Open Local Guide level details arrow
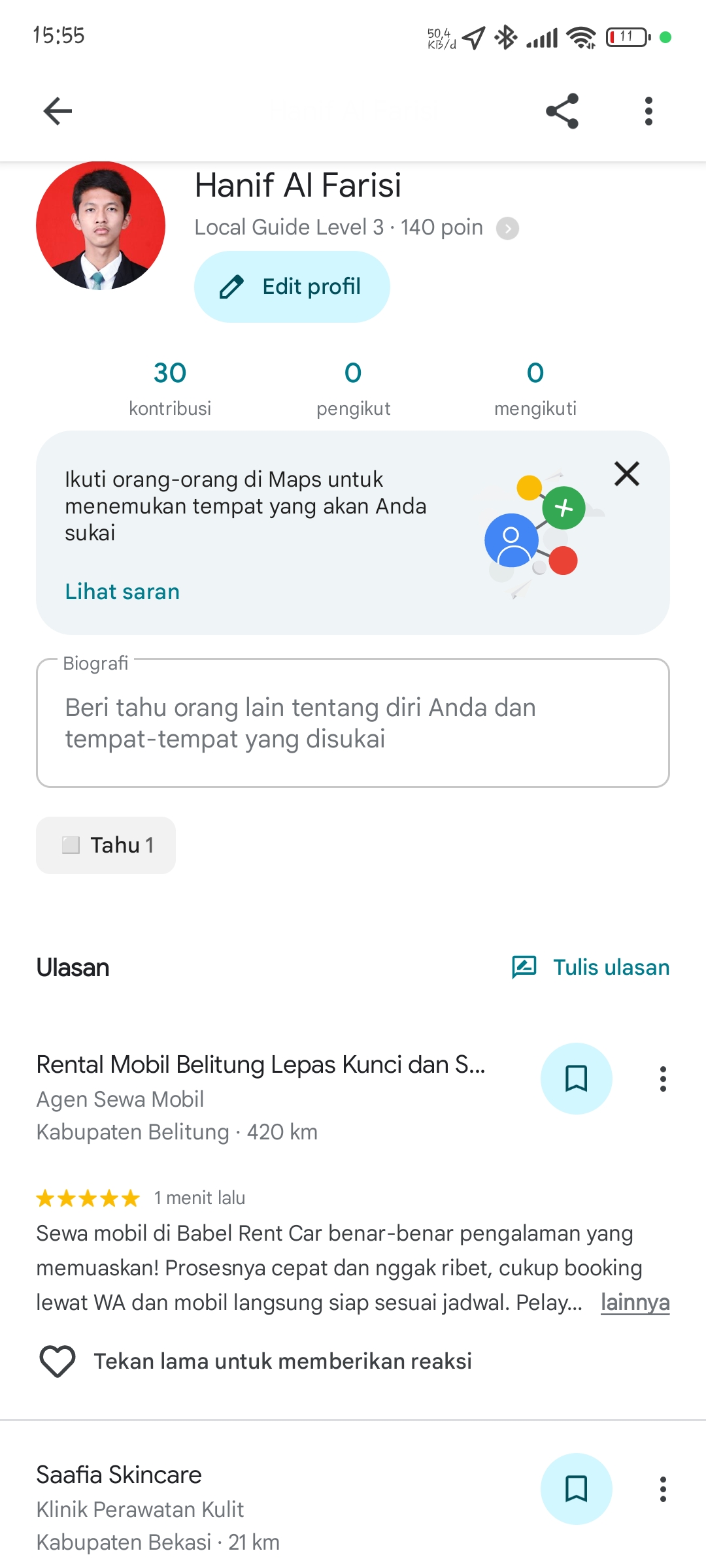 pyautogui.click(x=507, y=229)
